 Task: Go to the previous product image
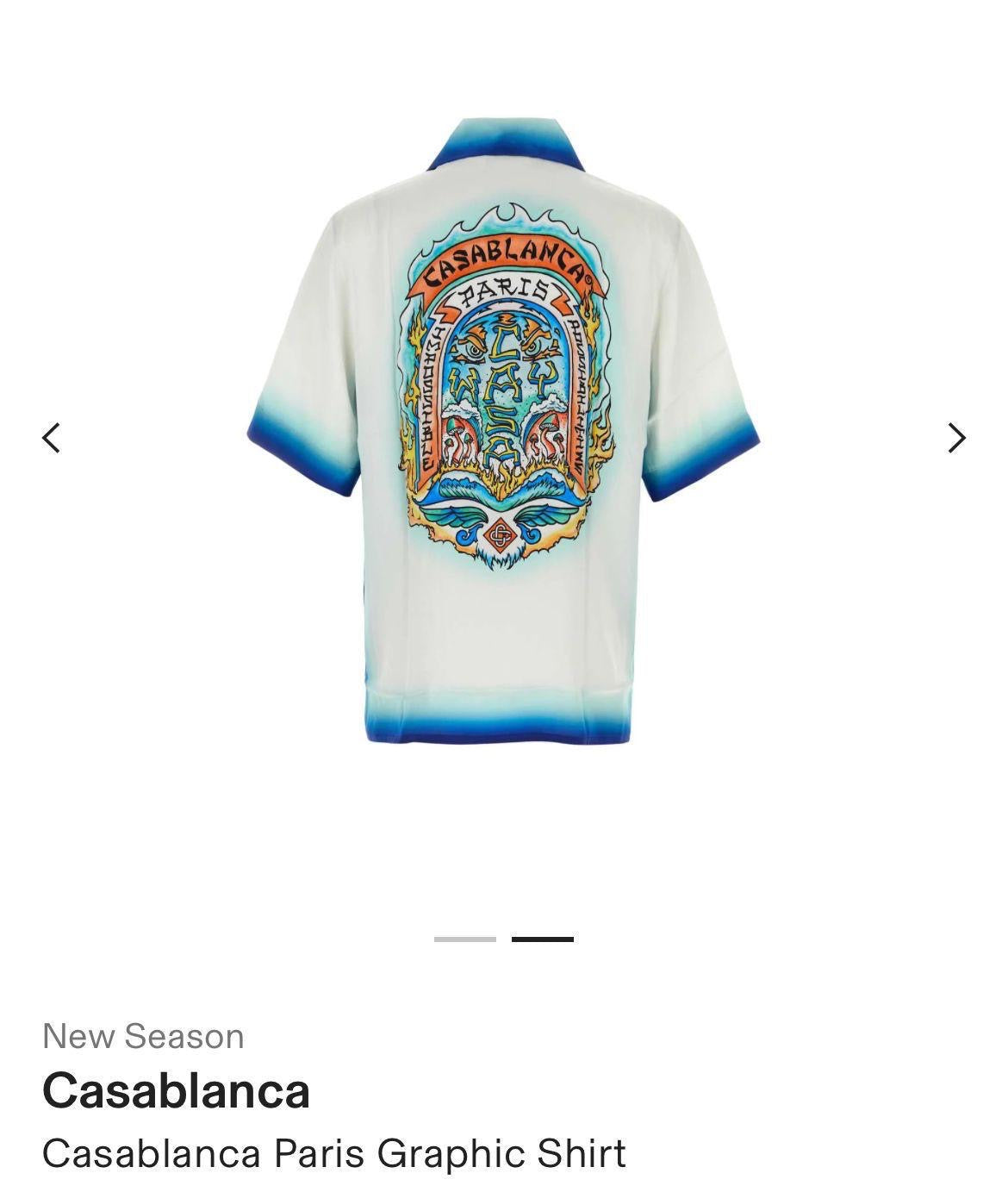tap(52, 438)
